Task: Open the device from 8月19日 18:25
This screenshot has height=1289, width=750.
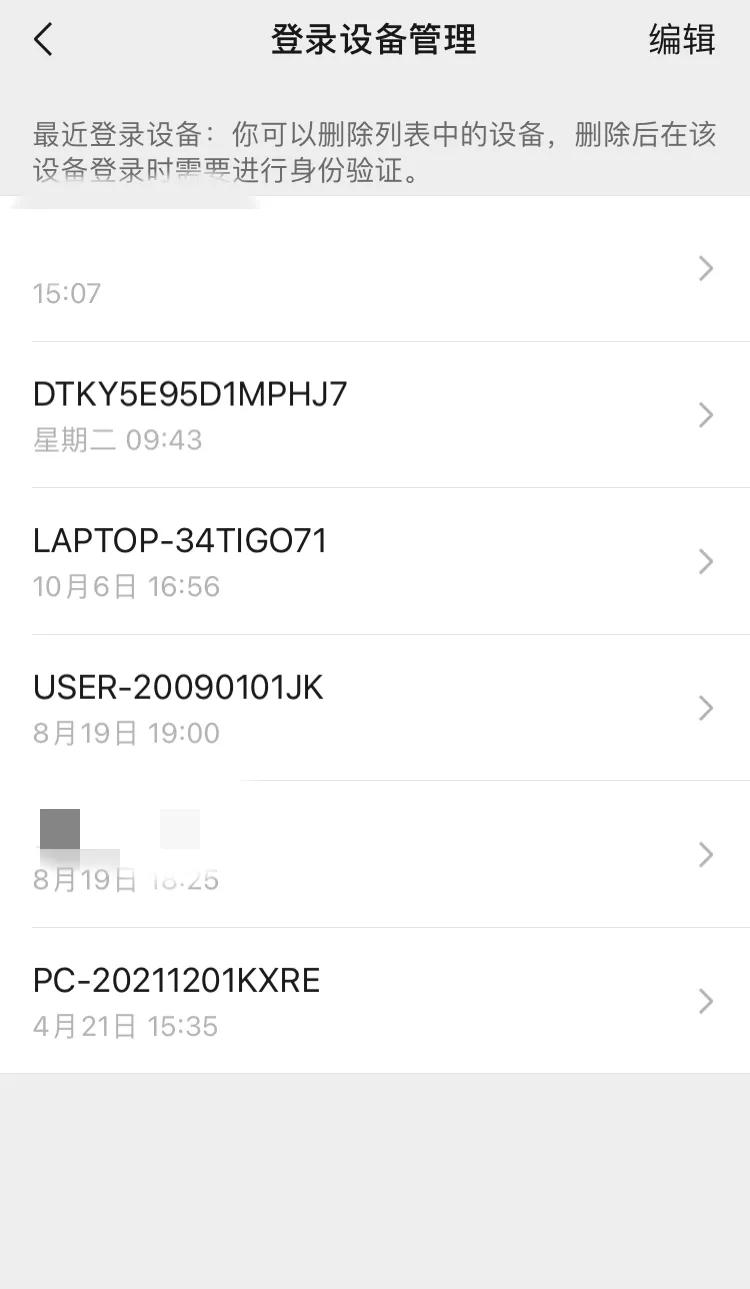Action: (375, 854)
